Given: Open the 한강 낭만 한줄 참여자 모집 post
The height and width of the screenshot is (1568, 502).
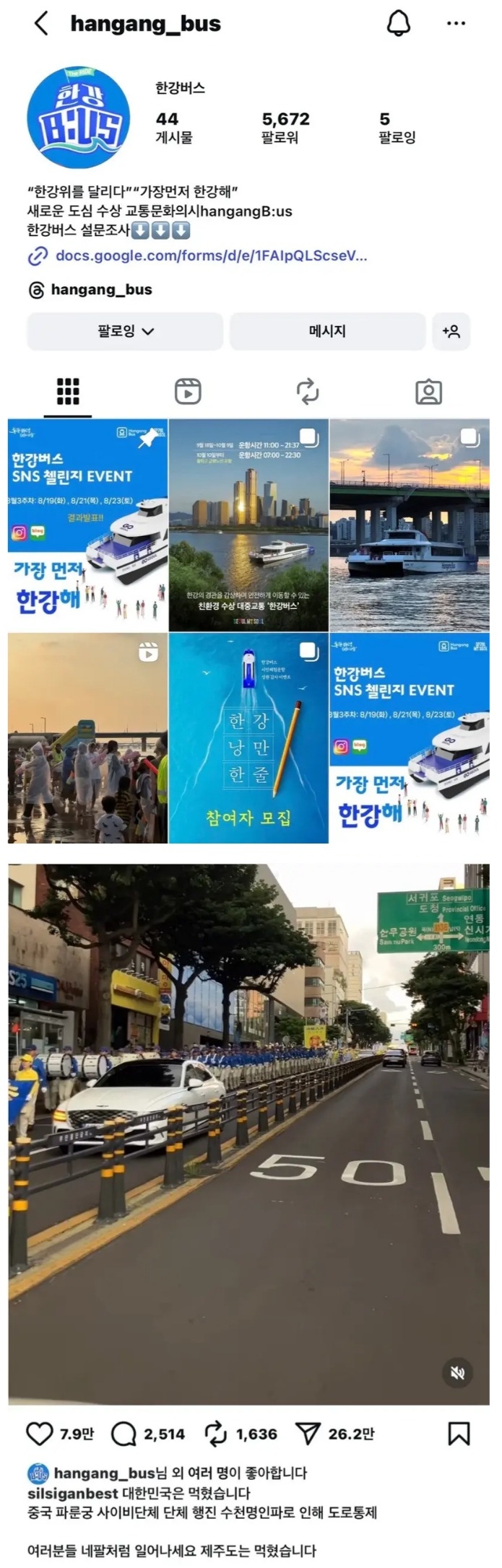Looking at the screenshot, I should point(248,738).
